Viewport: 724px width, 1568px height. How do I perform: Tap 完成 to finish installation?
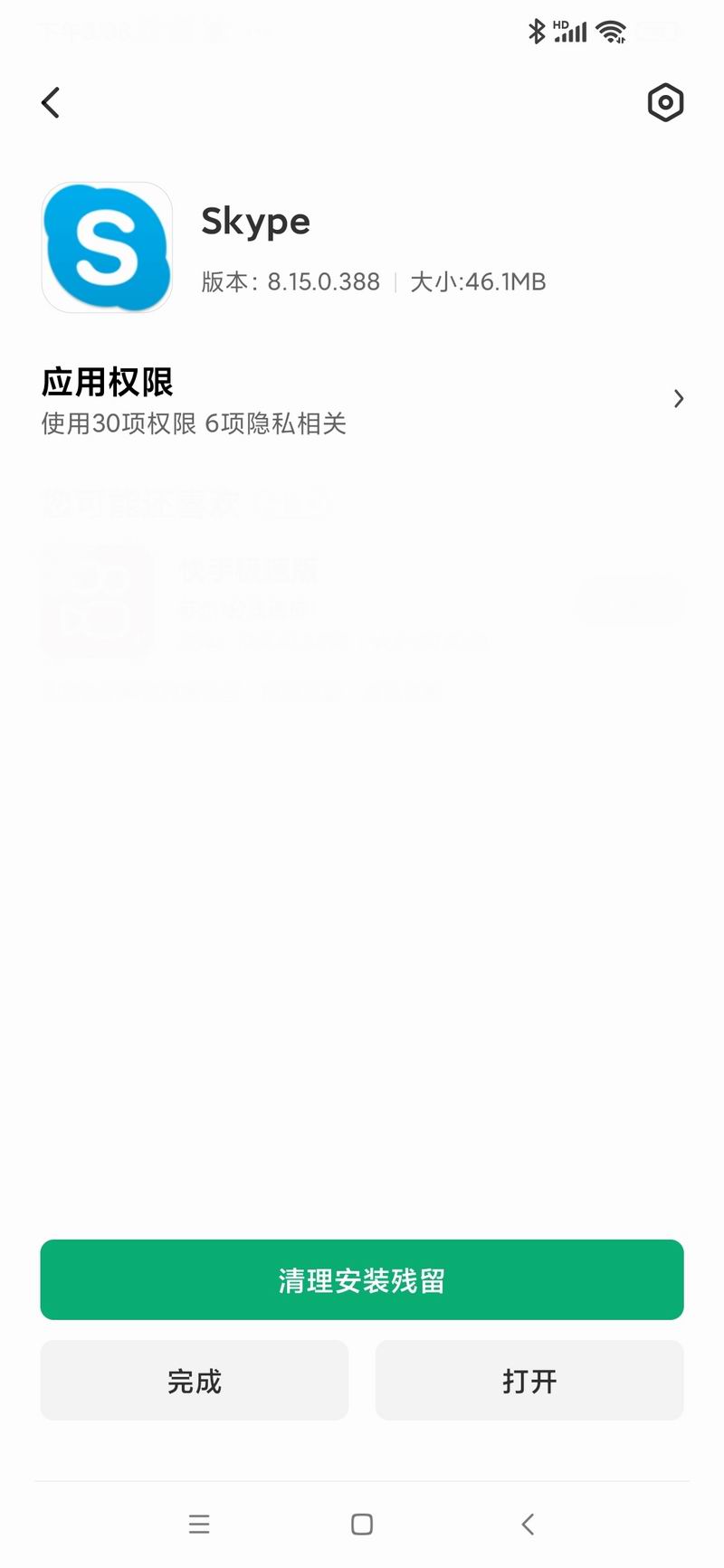point(194,1381)
